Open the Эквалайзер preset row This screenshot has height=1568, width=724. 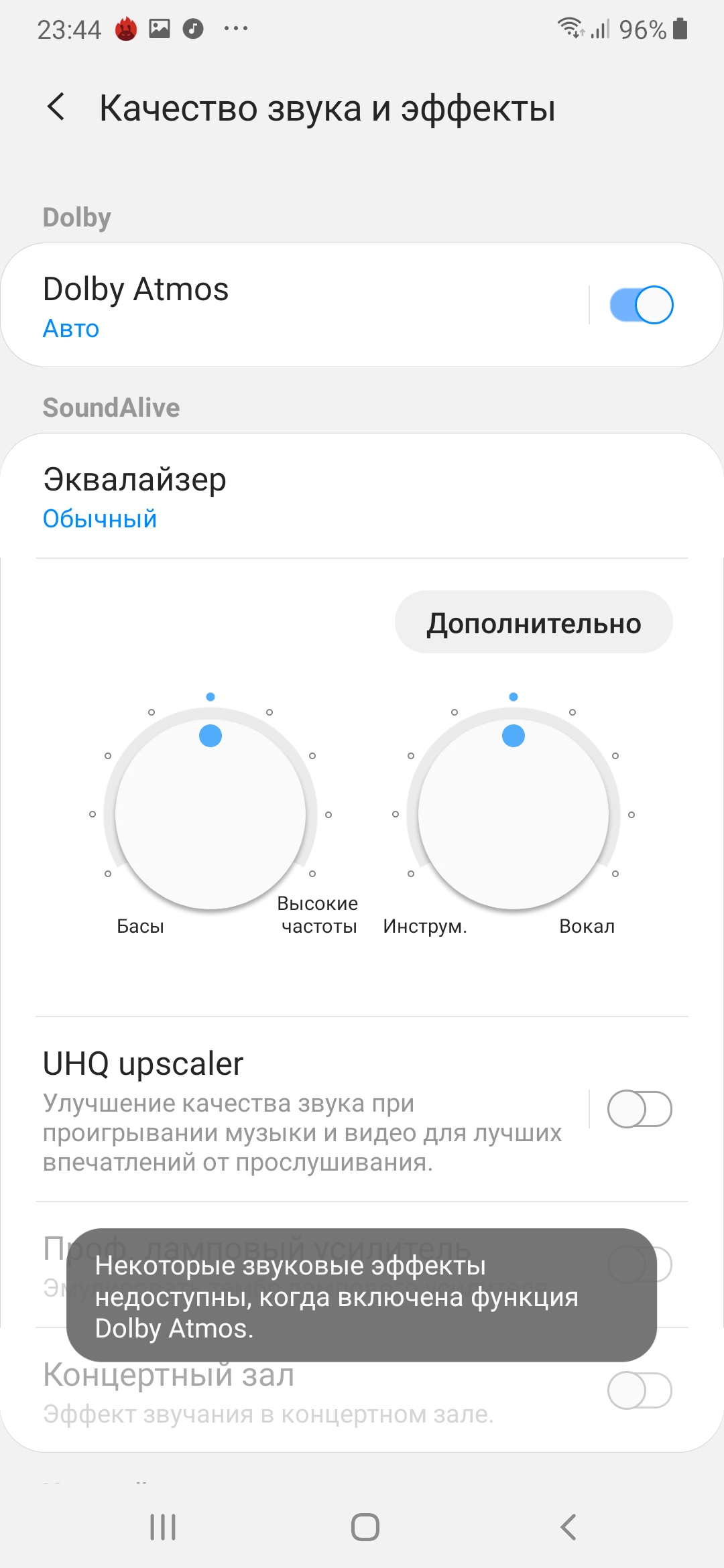(x=362, y=496)
